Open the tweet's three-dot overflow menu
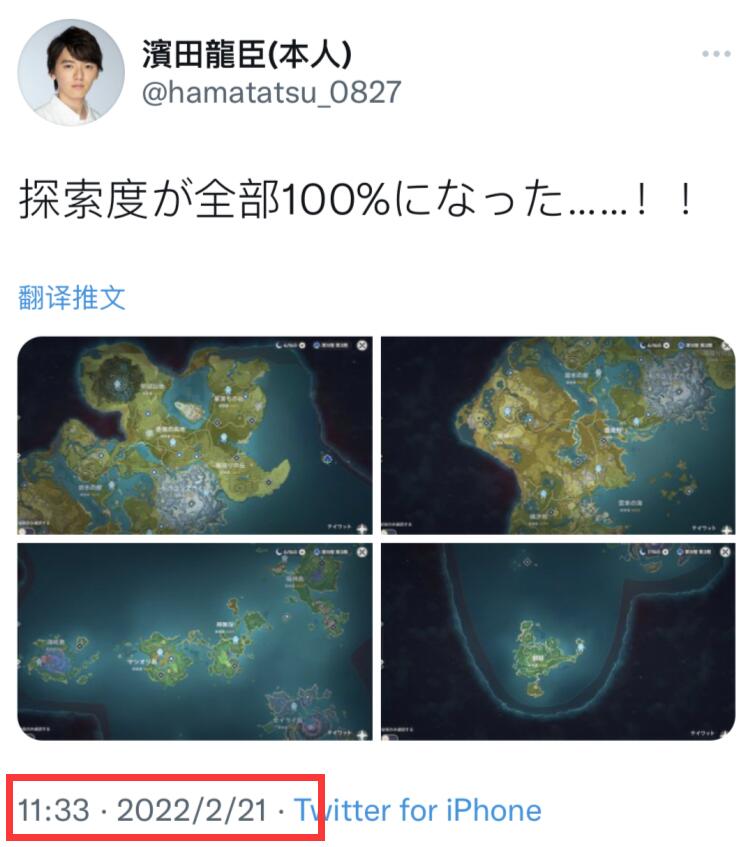 [x=716, y=53]
